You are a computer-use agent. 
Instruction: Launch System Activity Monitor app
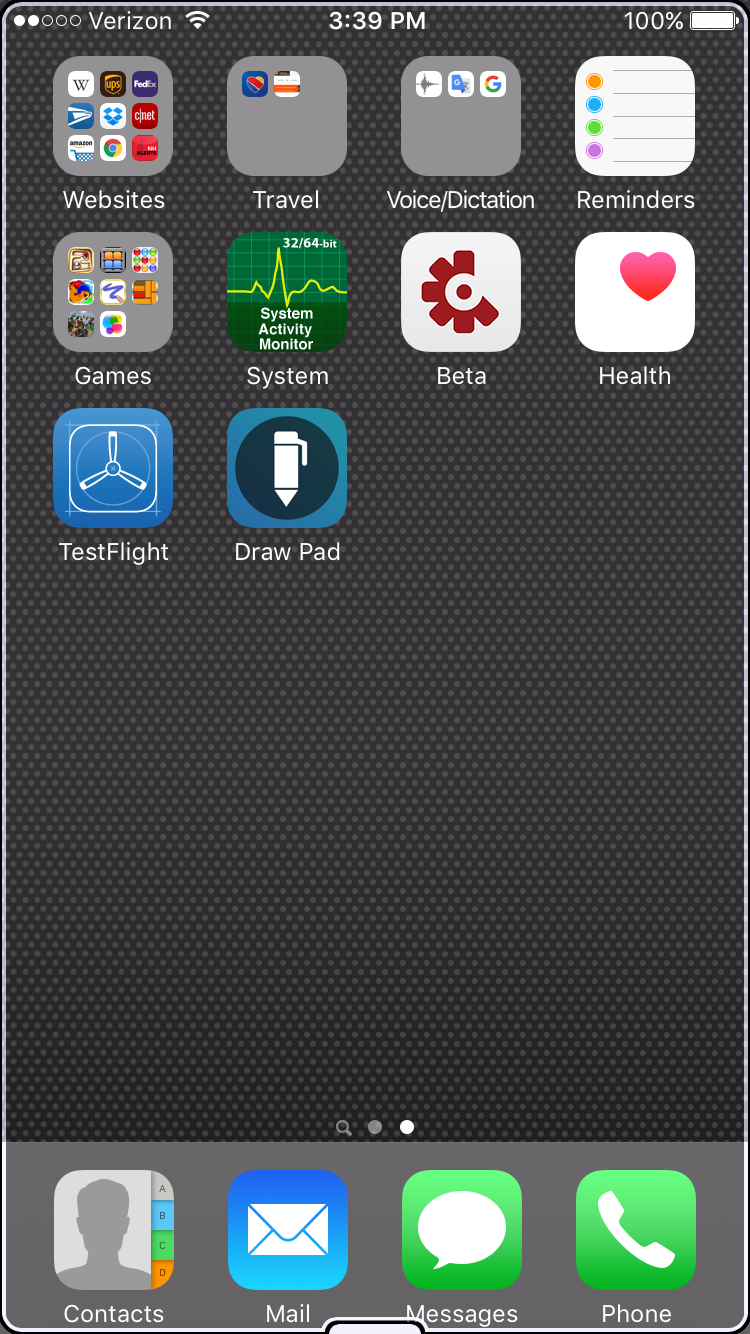pyautogui.click(x=287, y=292)
